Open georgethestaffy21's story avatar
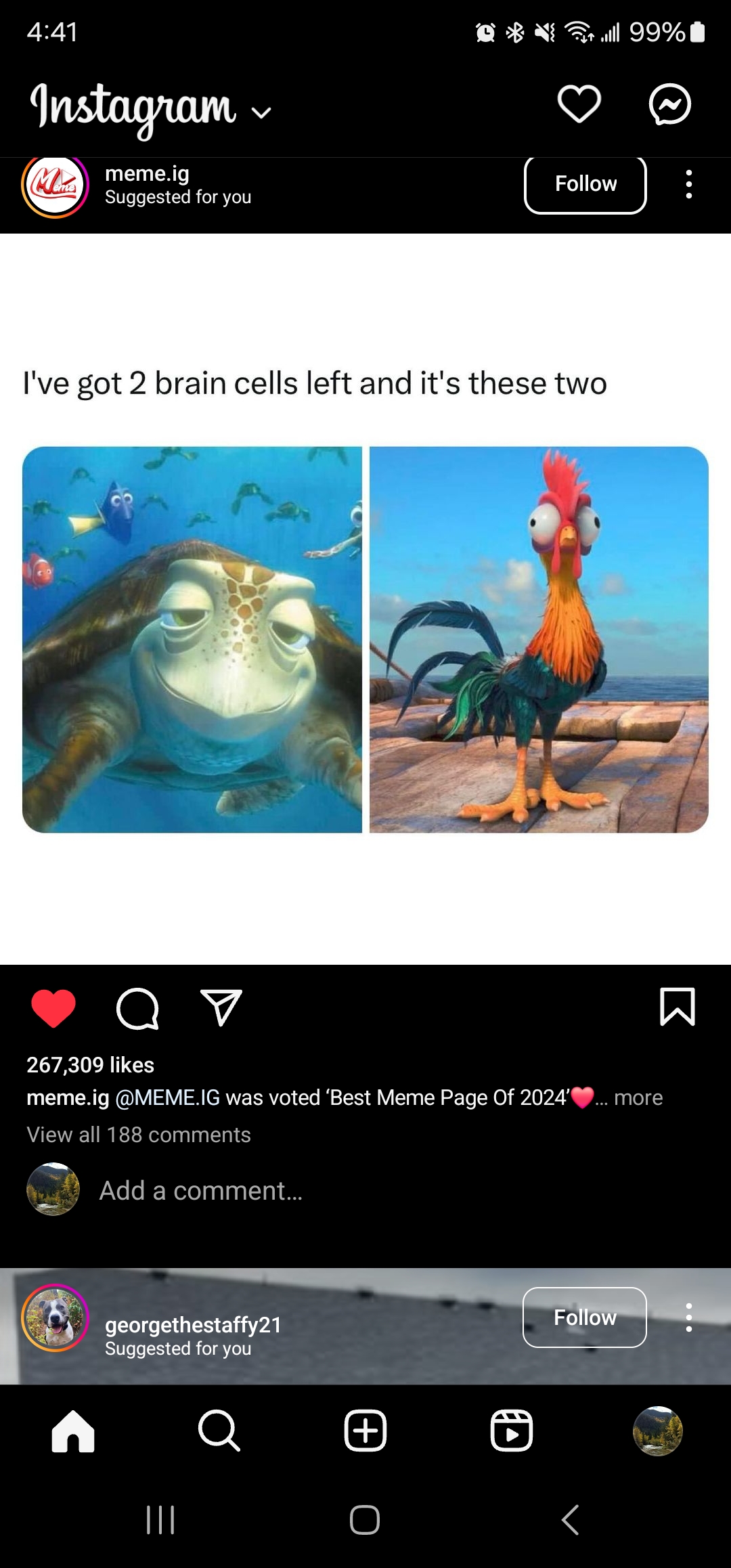 (56, 1317)
